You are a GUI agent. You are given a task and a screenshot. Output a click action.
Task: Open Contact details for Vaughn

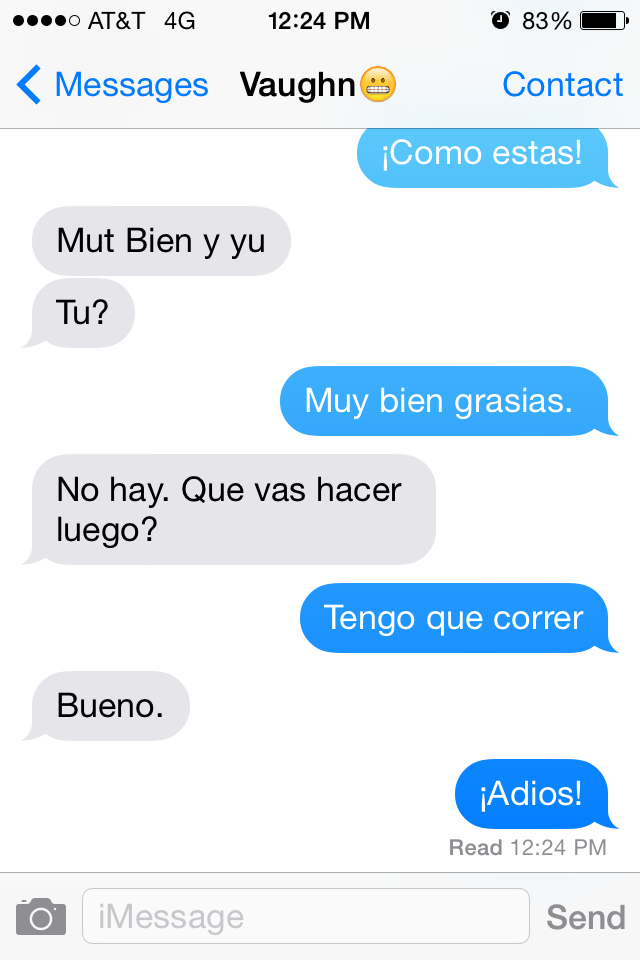(x=562, y=85)
